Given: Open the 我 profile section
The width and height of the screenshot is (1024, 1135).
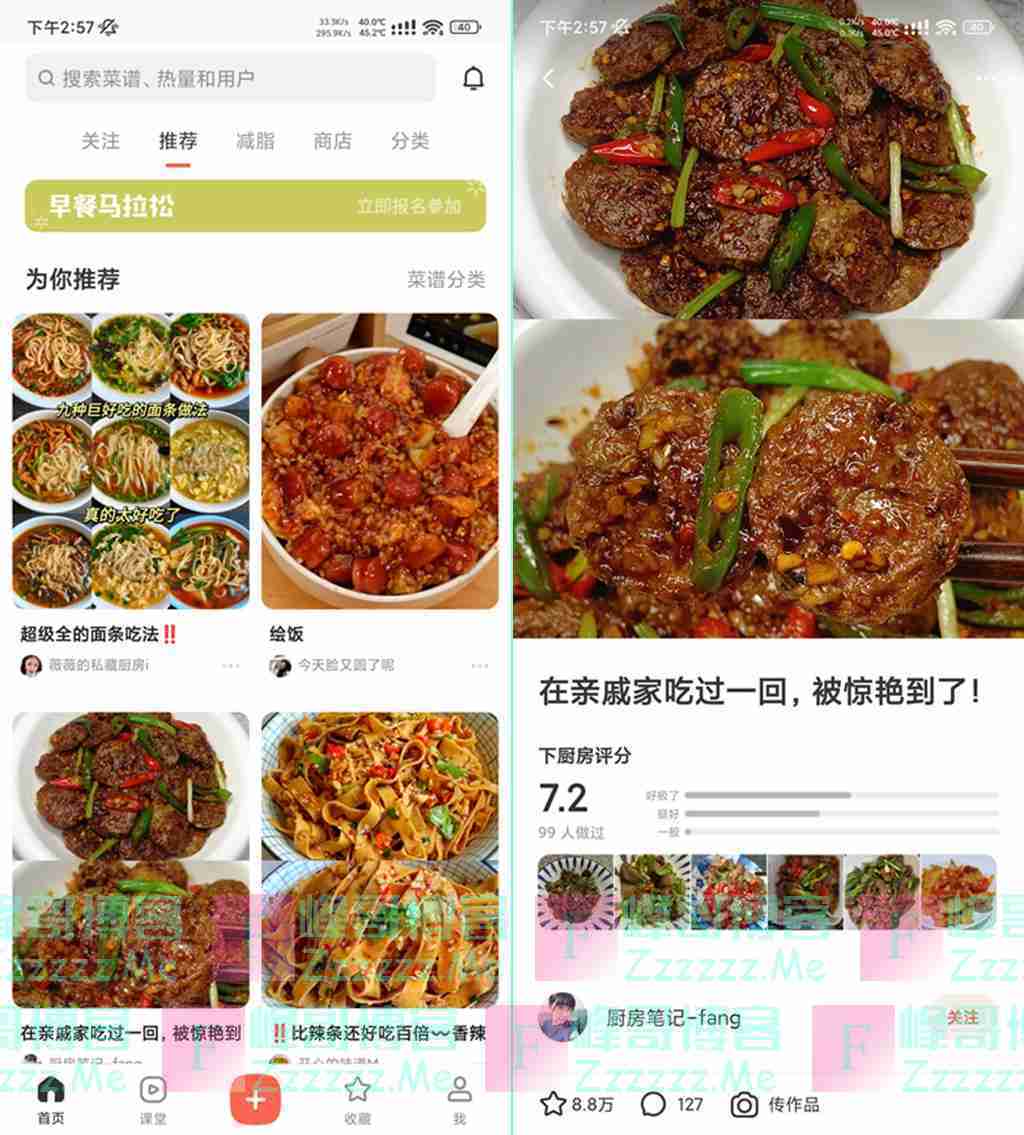Looking at the screenshot, I should tap(460, 1100).
